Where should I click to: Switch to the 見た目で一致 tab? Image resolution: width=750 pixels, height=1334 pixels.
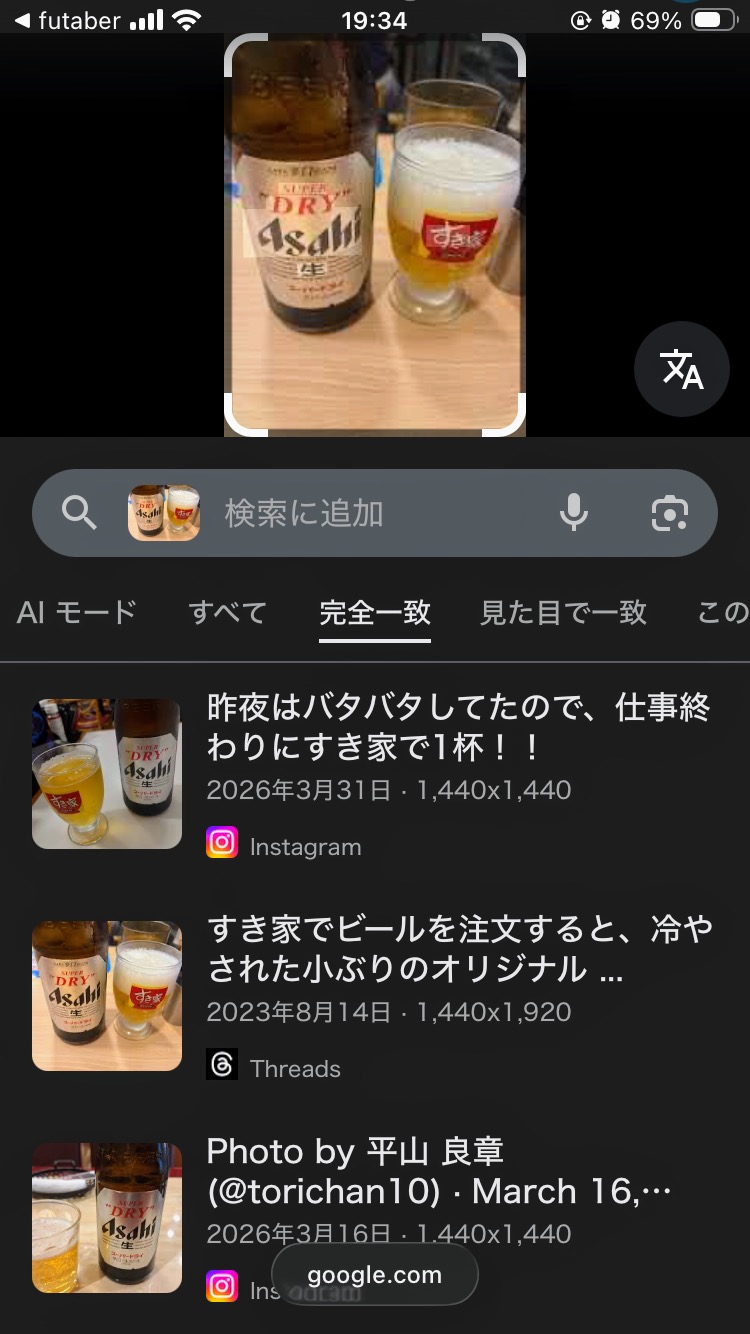pos(563,612)
